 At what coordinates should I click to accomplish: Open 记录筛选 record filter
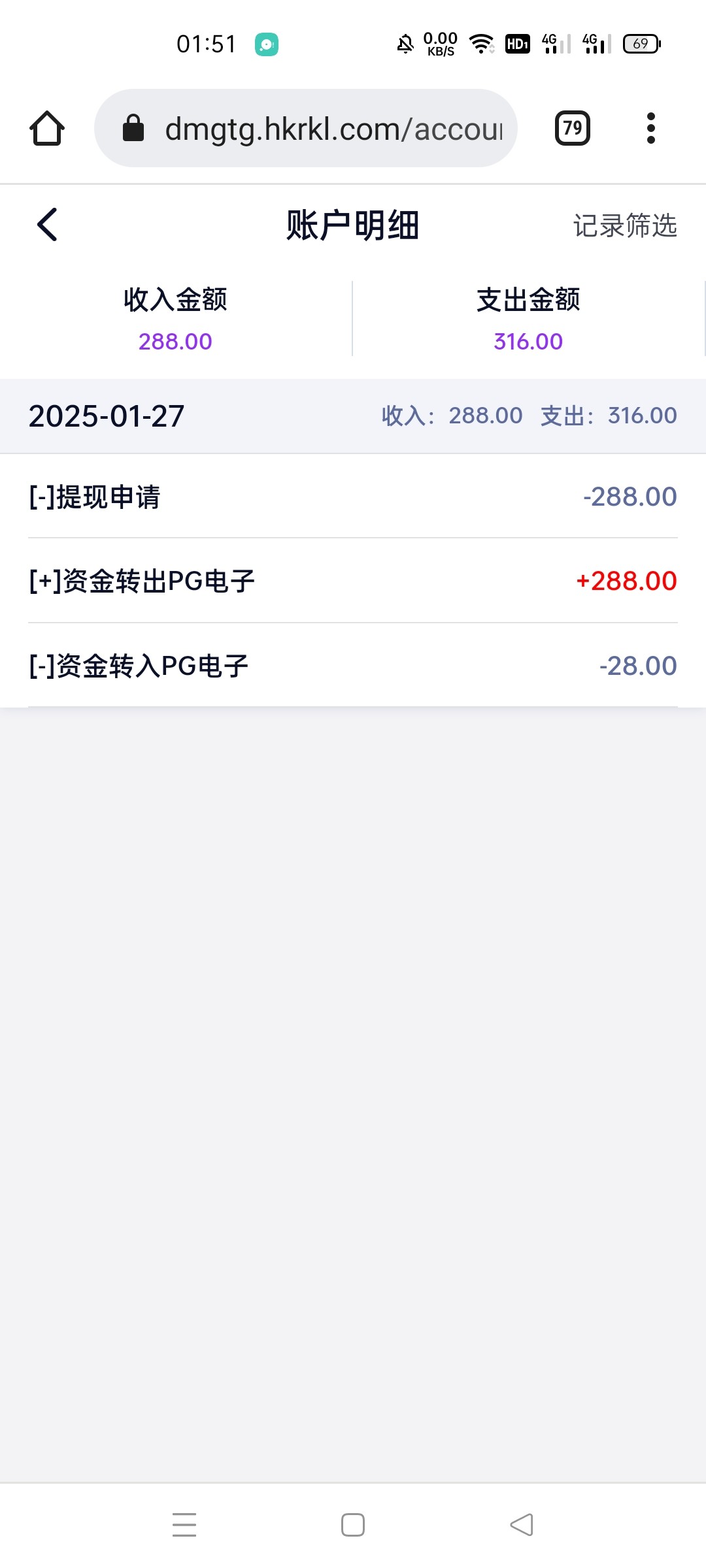(x=625, y=225)
